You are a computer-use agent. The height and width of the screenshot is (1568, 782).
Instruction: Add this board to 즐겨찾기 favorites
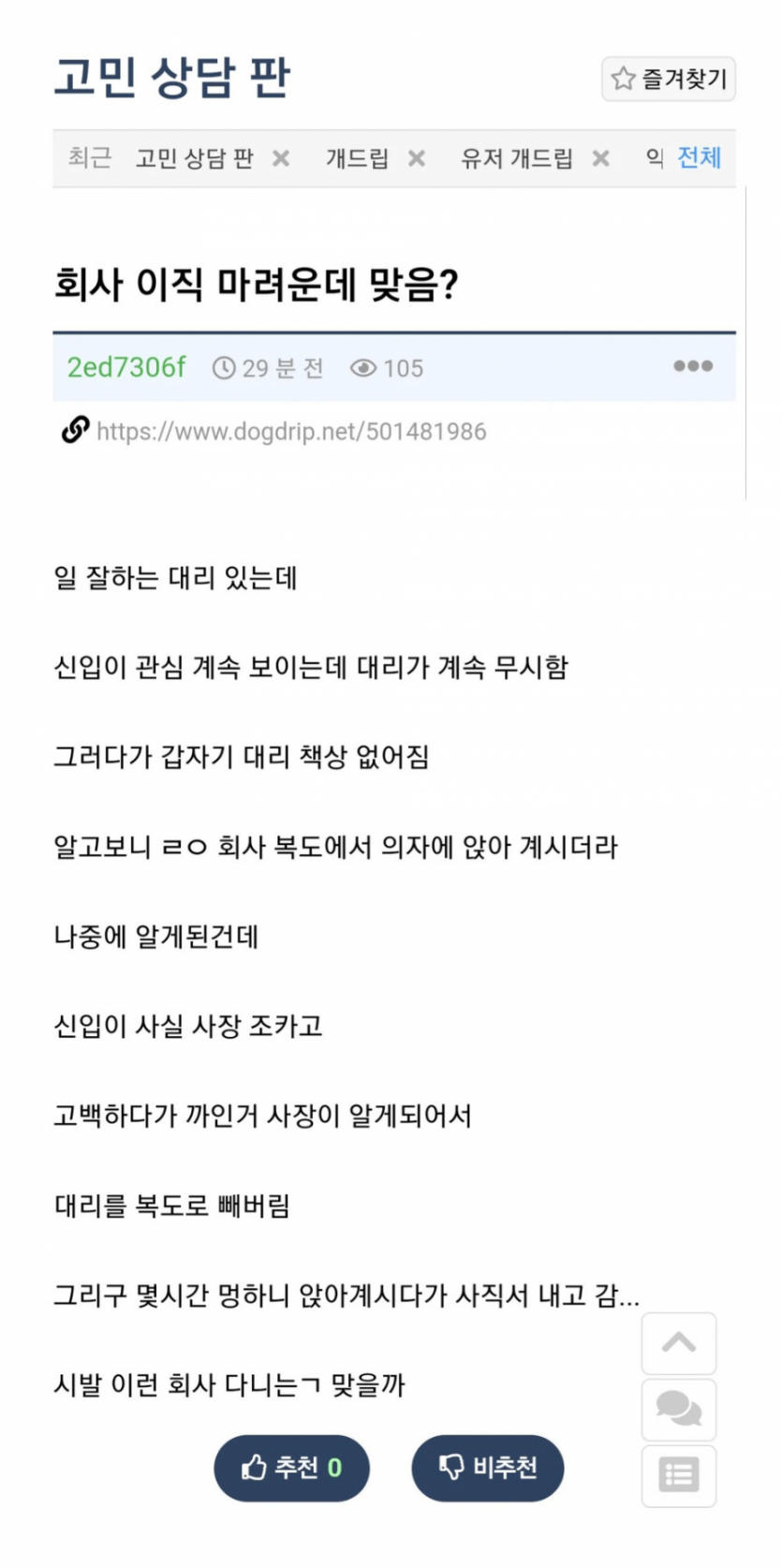[668, 79]
